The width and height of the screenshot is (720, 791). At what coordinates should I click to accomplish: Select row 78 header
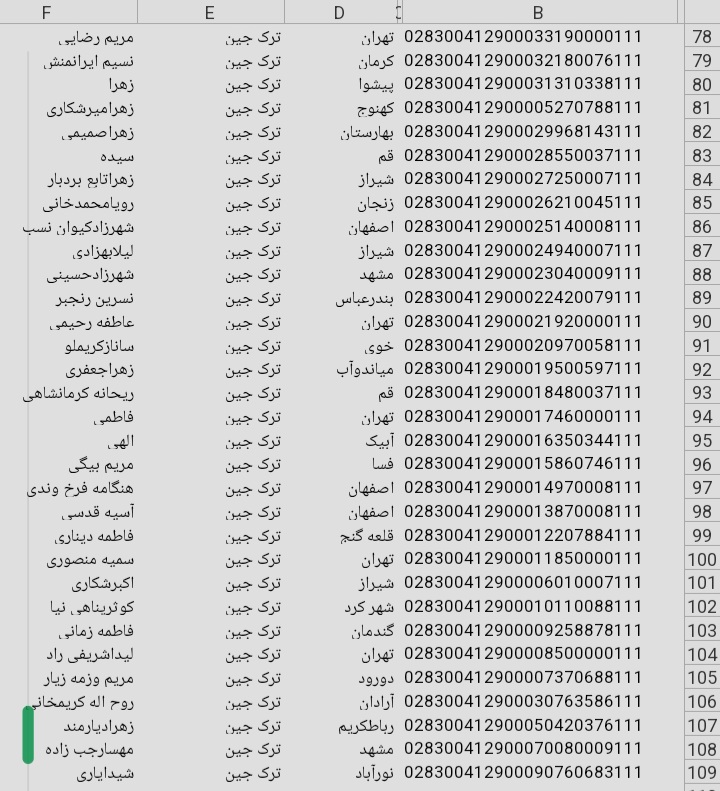pyautogui.click(x=702, y=37)
